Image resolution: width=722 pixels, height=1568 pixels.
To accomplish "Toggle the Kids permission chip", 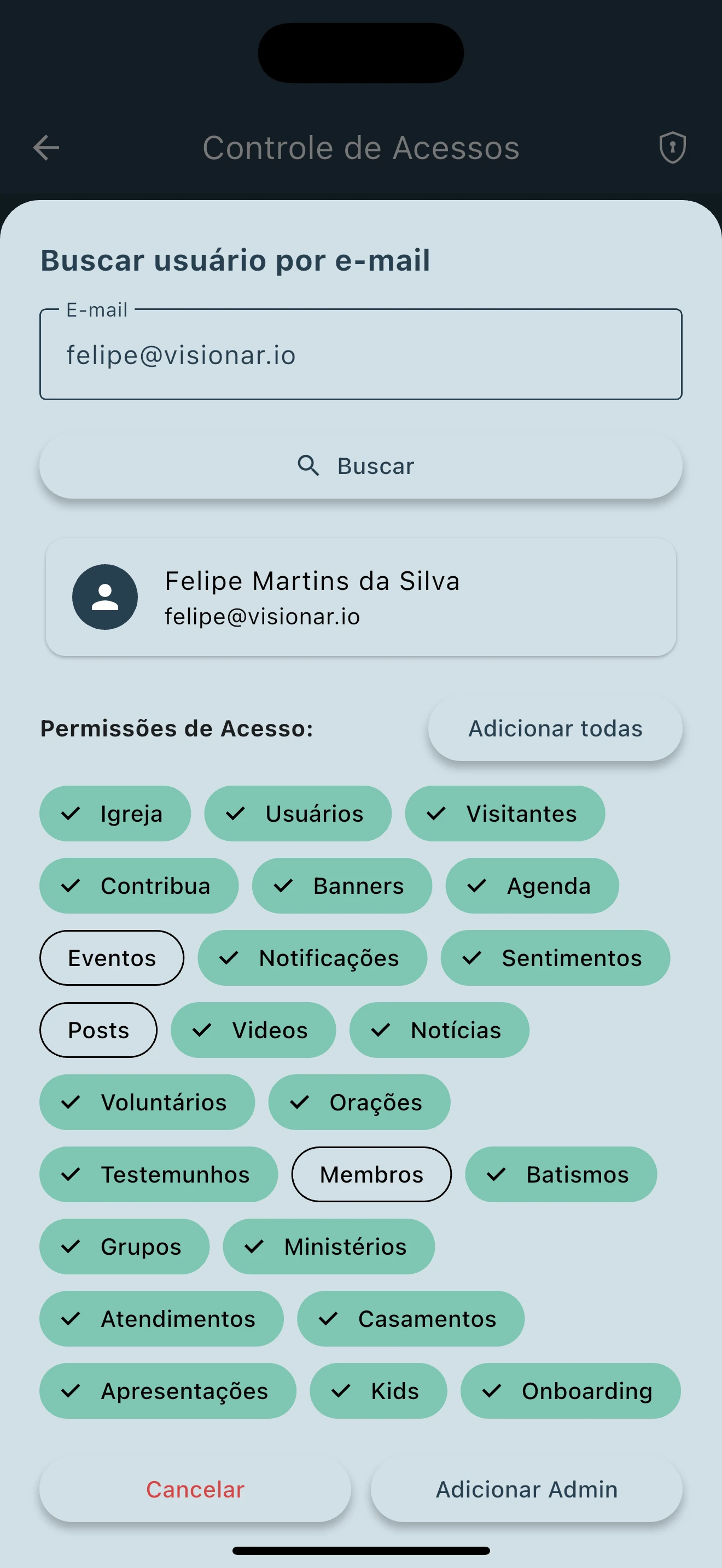I will [378, 1391].
